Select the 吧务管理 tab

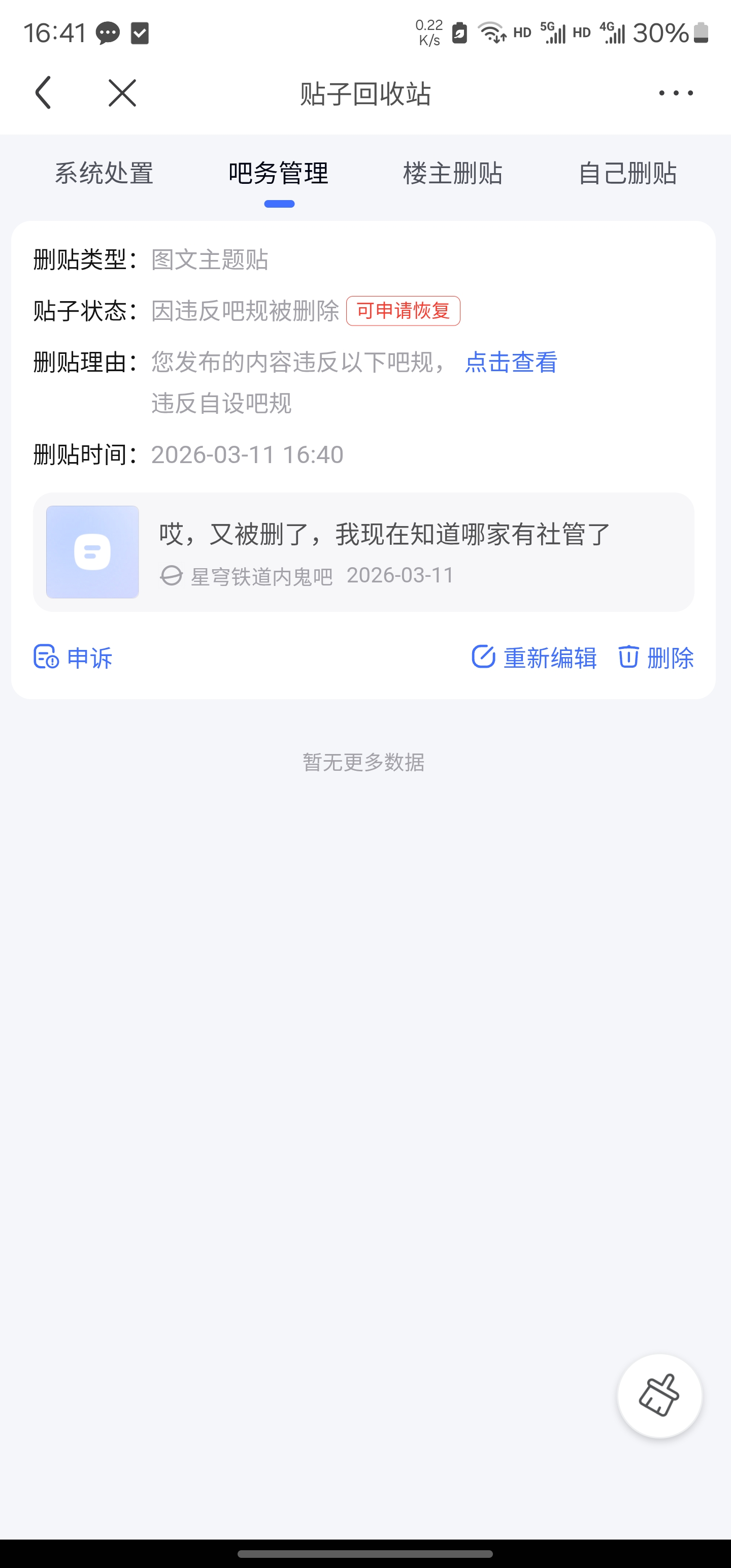point(279,174)
